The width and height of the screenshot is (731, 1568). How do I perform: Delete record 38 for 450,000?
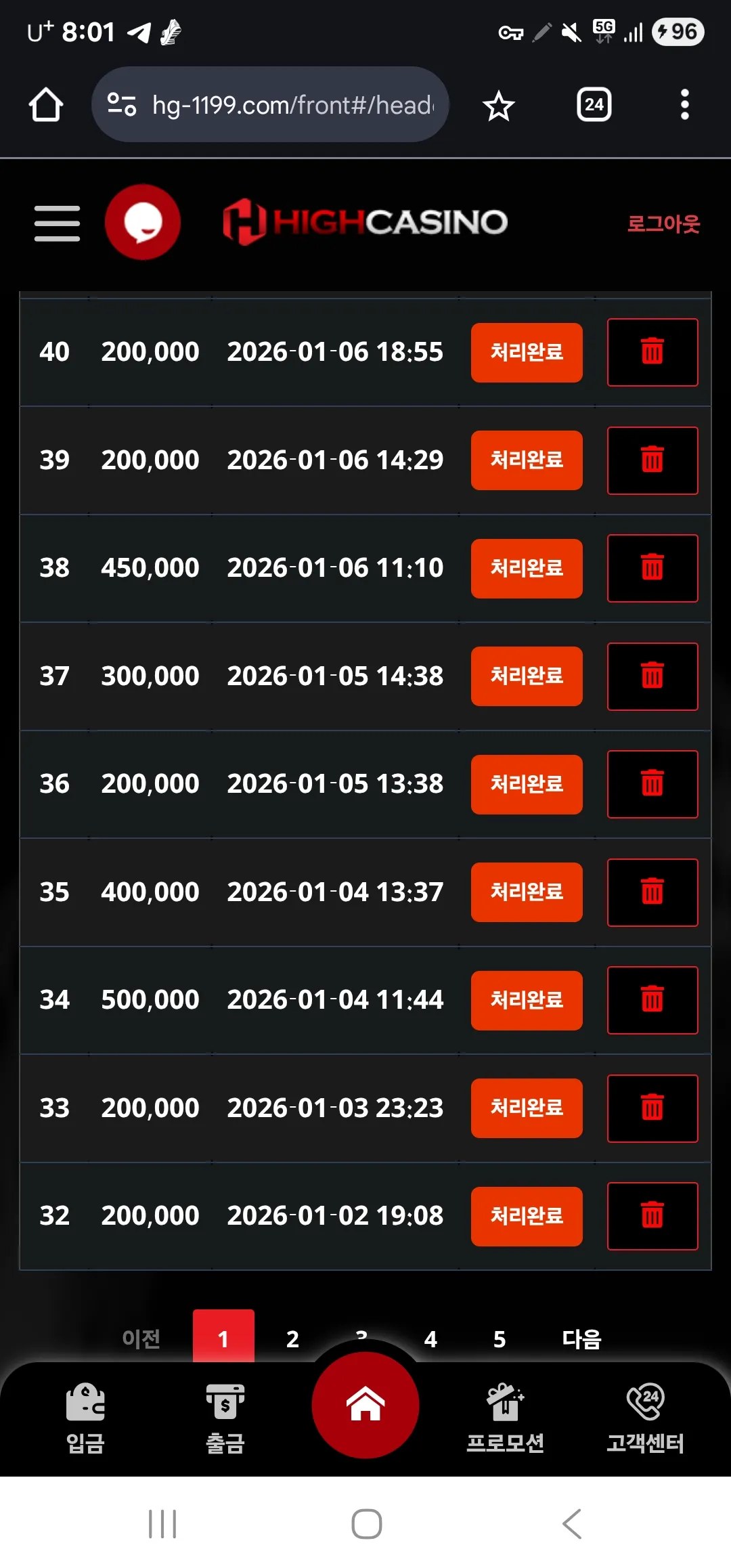[652, 568]
